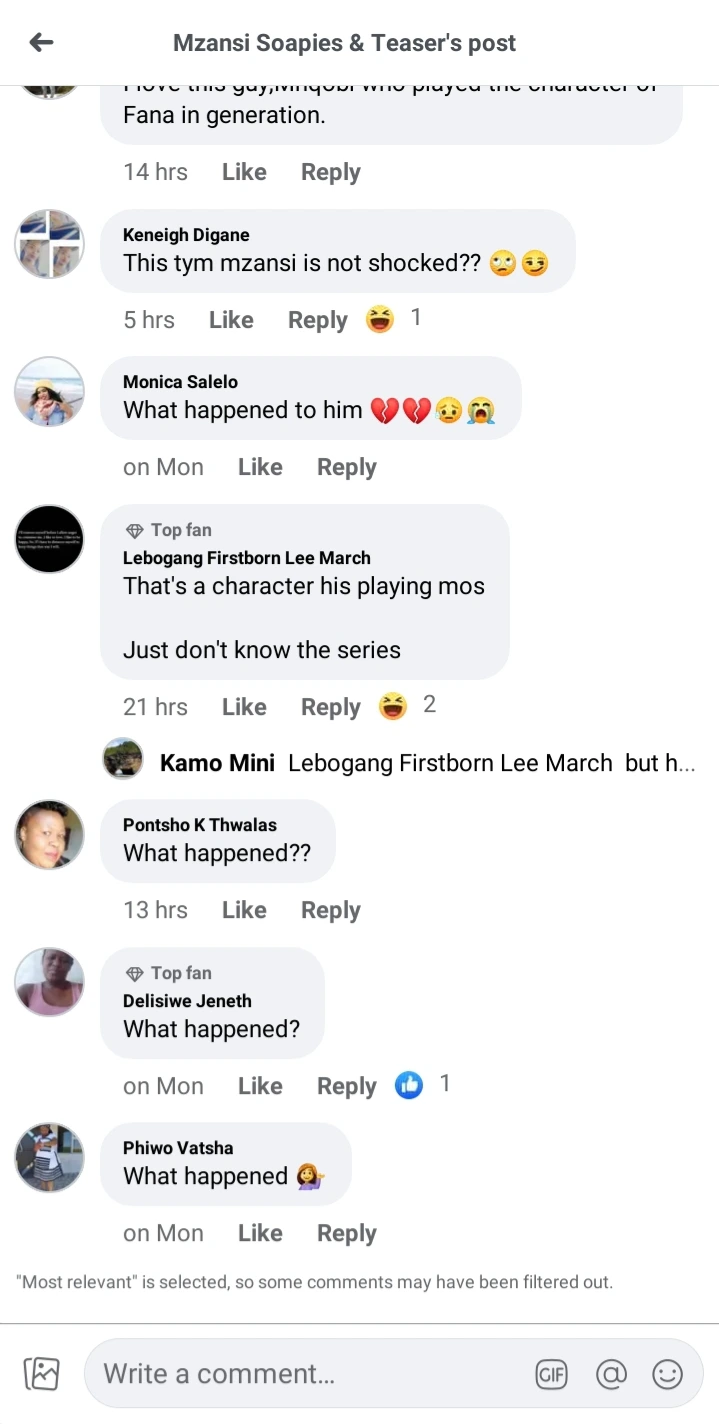Reply to Delisiwe Jeneth's comment
The width and height of the screenshot is (719, 1424).
[346, 1086]
